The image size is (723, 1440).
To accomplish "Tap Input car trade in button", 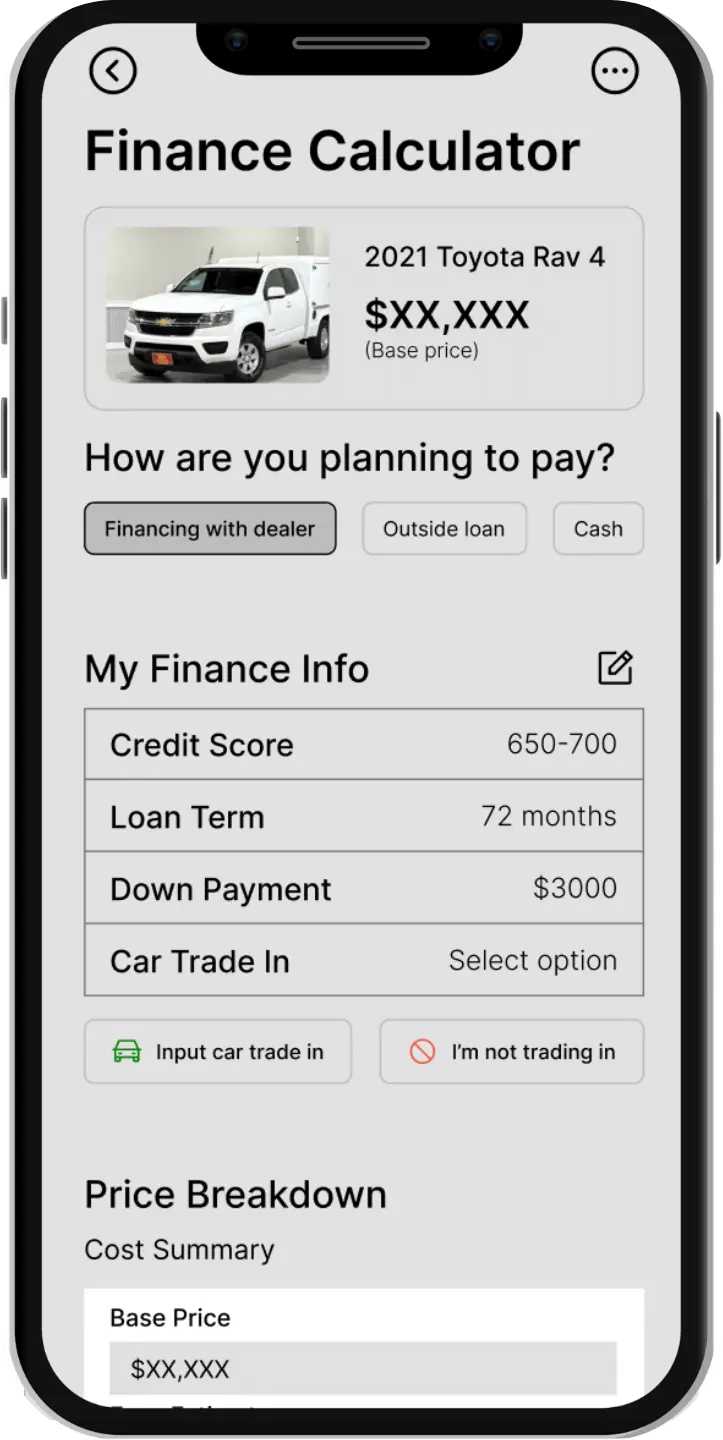I will (x=218, y=1051).
